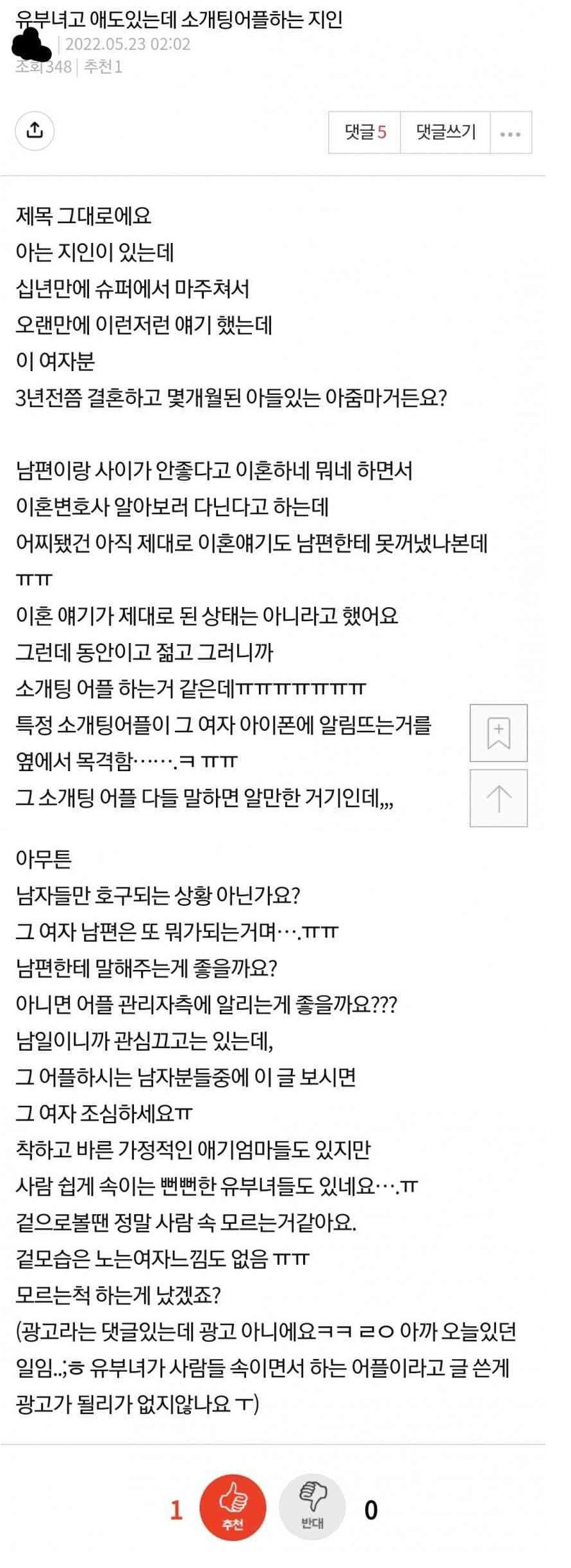
Task: Open the three-dot overflow menu
Action: pos(510,133)
